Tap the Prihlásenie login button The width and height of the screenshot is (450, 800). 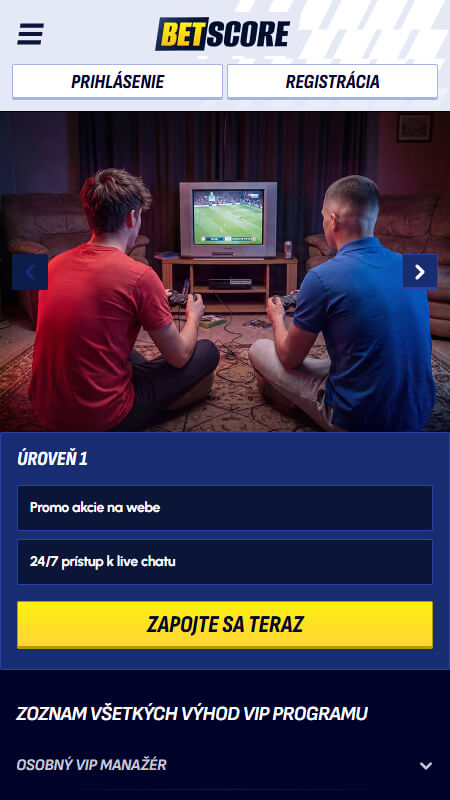[117, 82]
